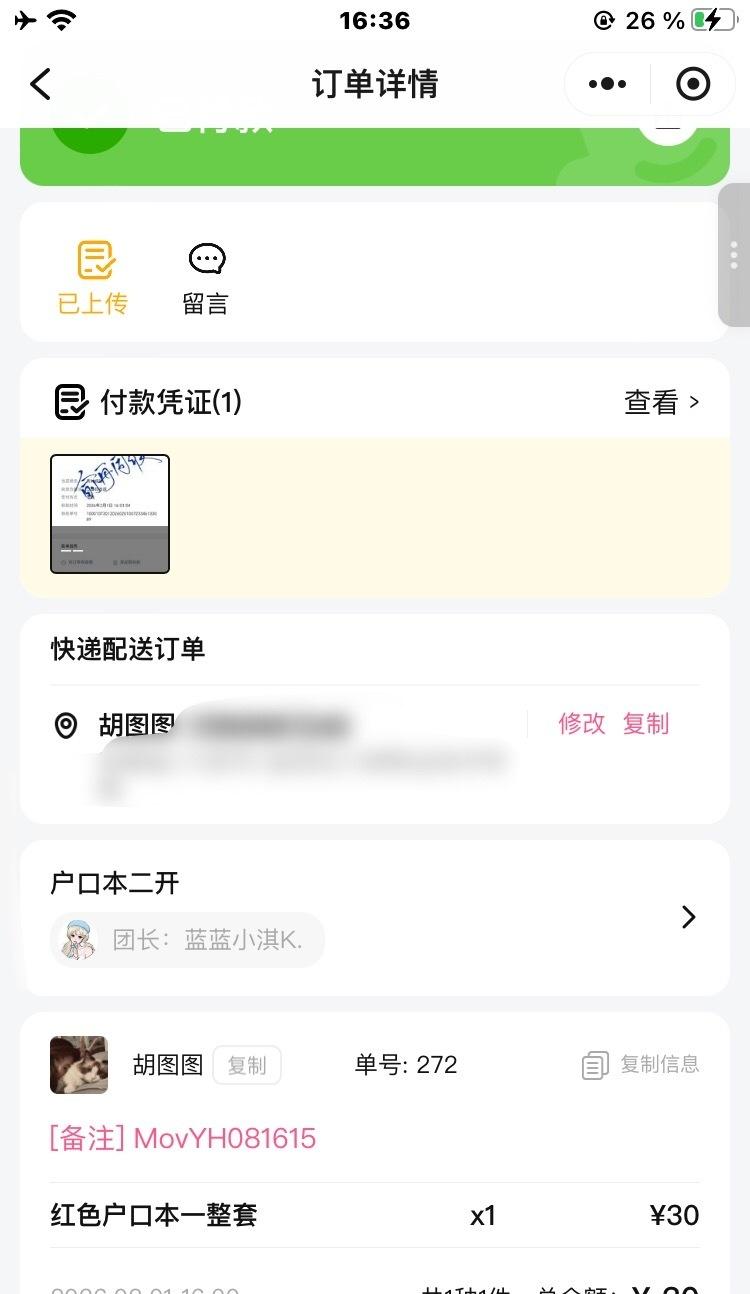Open 查看 to view payment vouchers
Screen dimensions: 750x1294
tap(652, 401)
